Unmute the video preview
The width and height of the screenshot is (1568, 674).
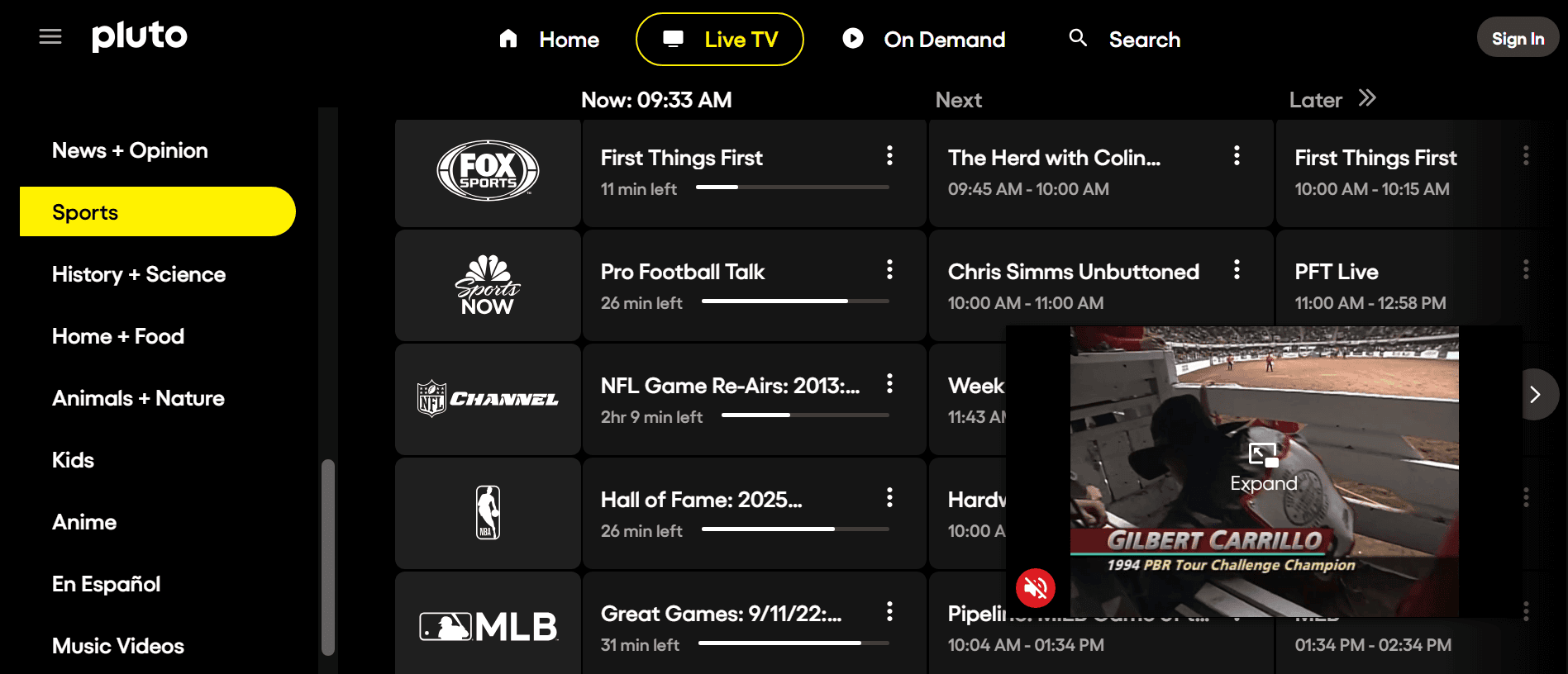[x=1035, y=587]
